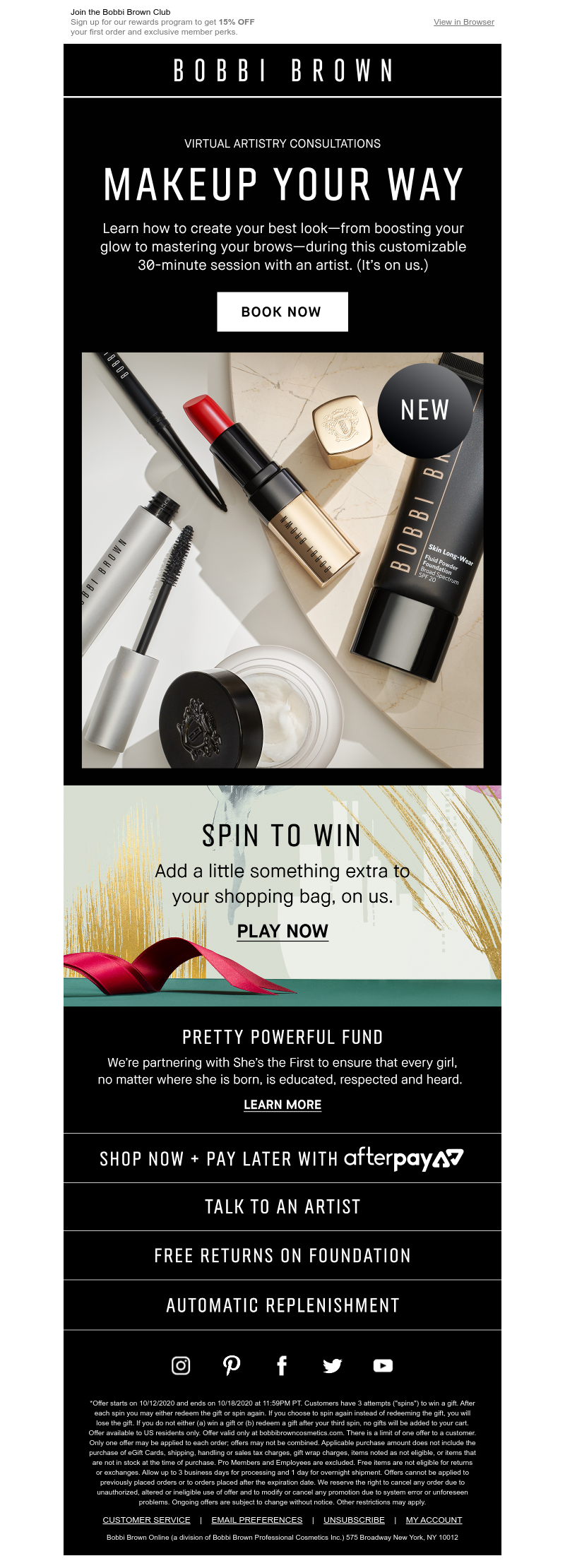
Task: Open Shop Now Pay Later with Afterpay
Action: [282, 1158]
